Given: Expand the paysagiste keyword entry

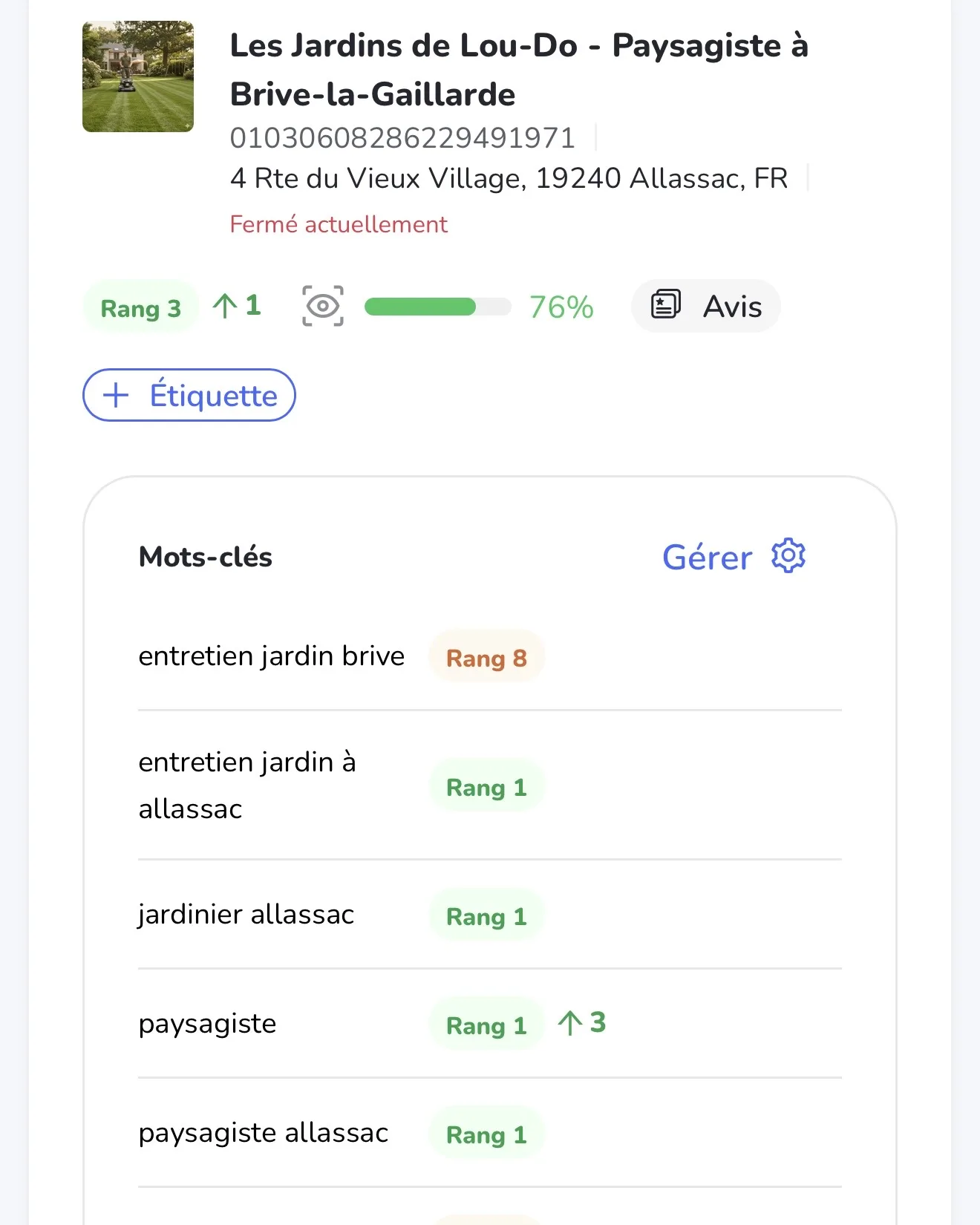Looking at the screenshot, I should 207,1023.
